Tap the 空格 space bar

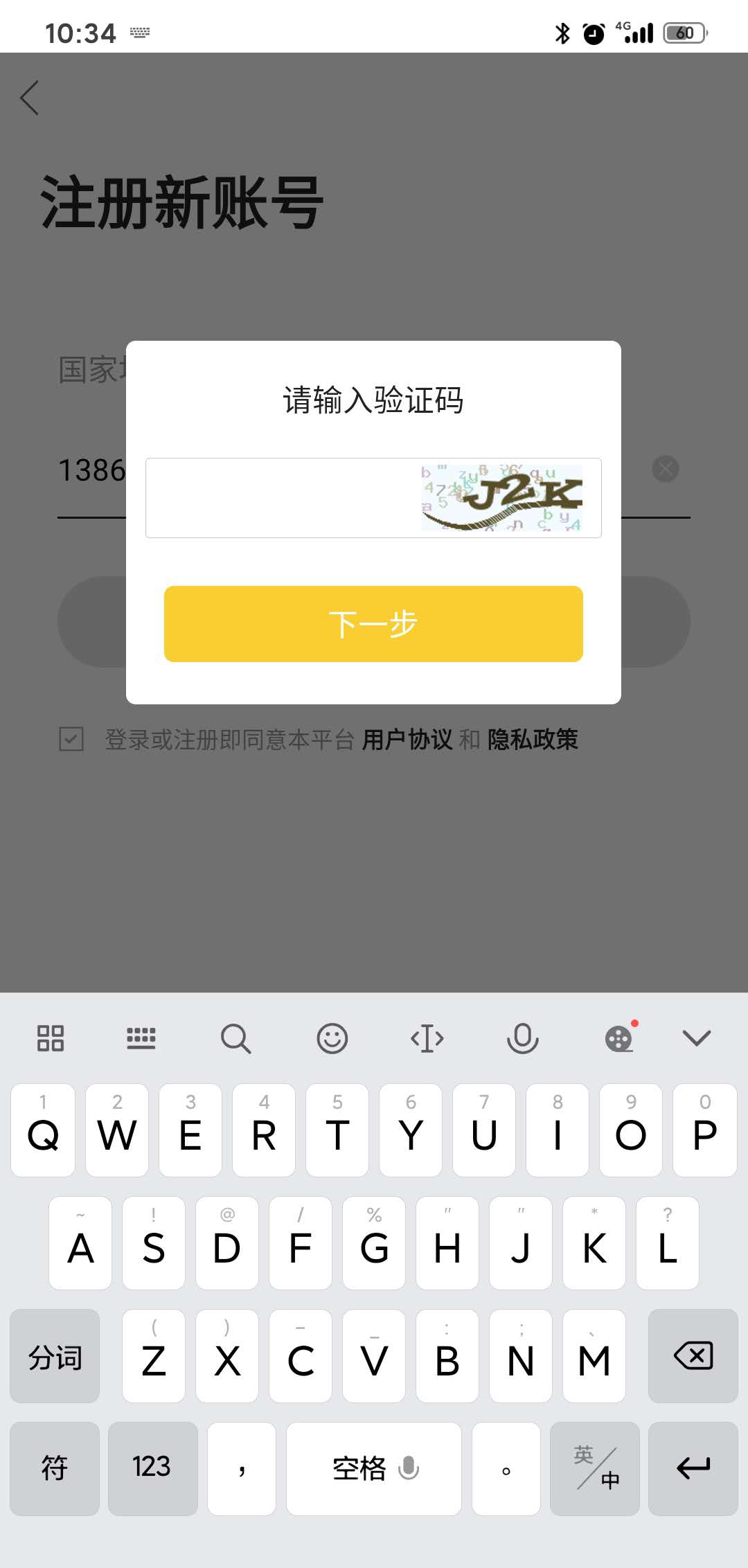pyautogui.click(x=373, y=1468)
